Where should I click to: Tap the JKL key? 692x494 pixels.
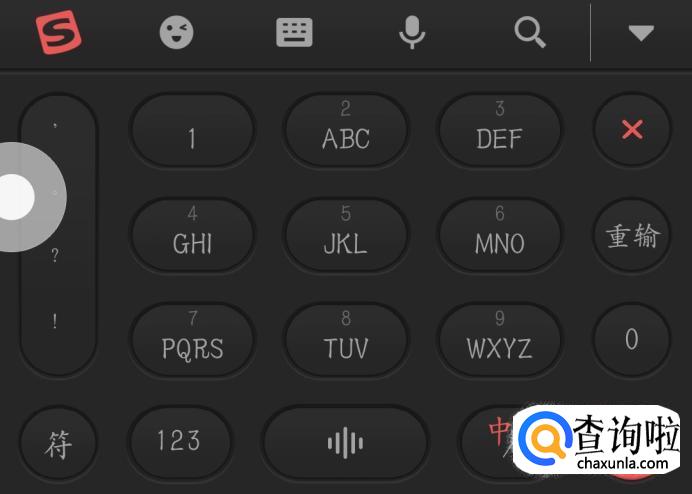[x=345, y=236]
